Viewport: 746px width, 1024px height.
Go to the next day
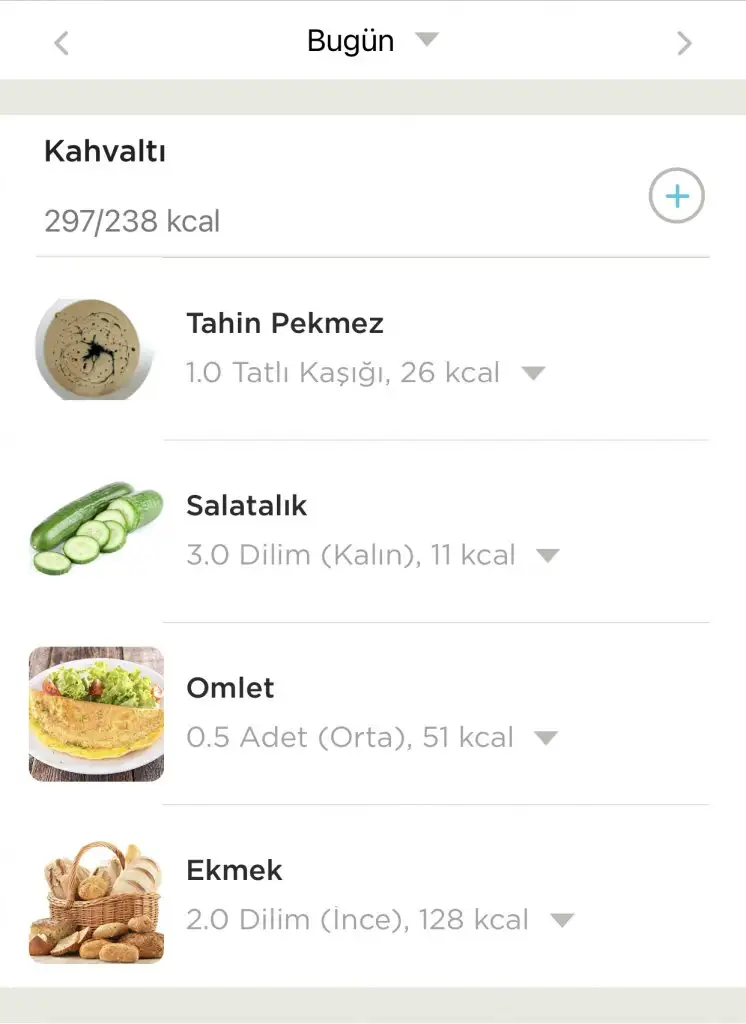684,43
